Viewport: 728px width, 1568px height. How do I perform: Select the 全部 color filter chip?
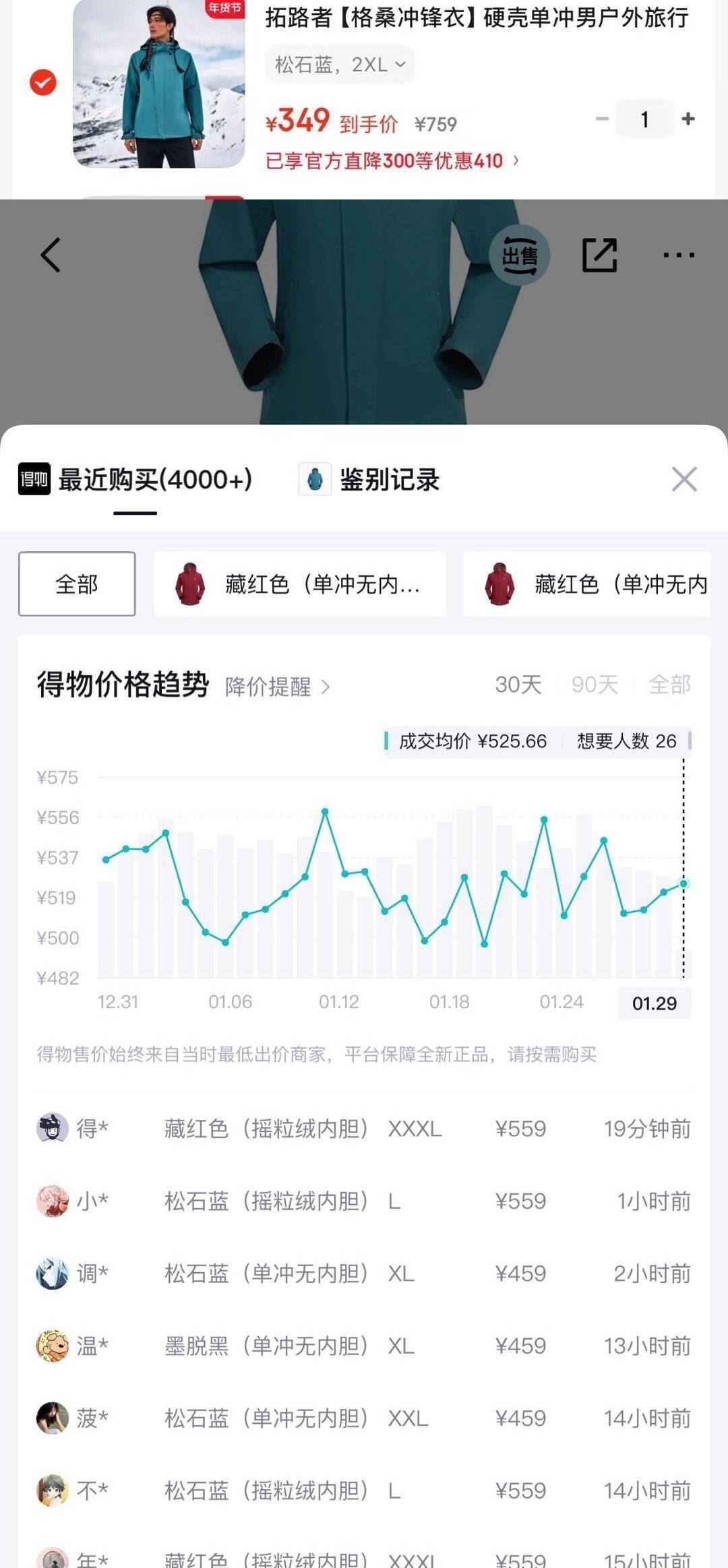tap(77, 584)
